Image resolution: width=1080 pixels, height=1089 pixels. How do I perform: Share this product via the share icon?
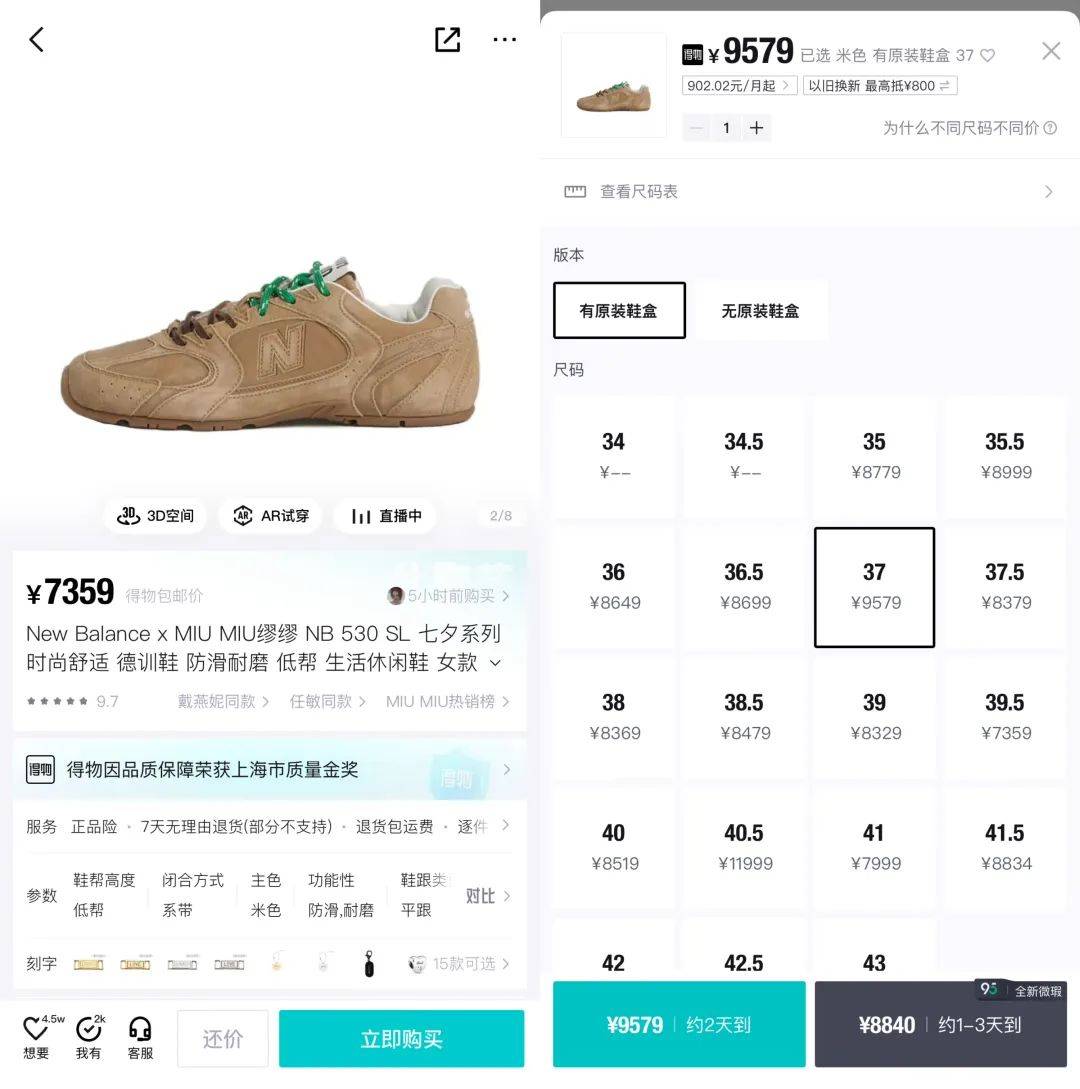(447, 40)
